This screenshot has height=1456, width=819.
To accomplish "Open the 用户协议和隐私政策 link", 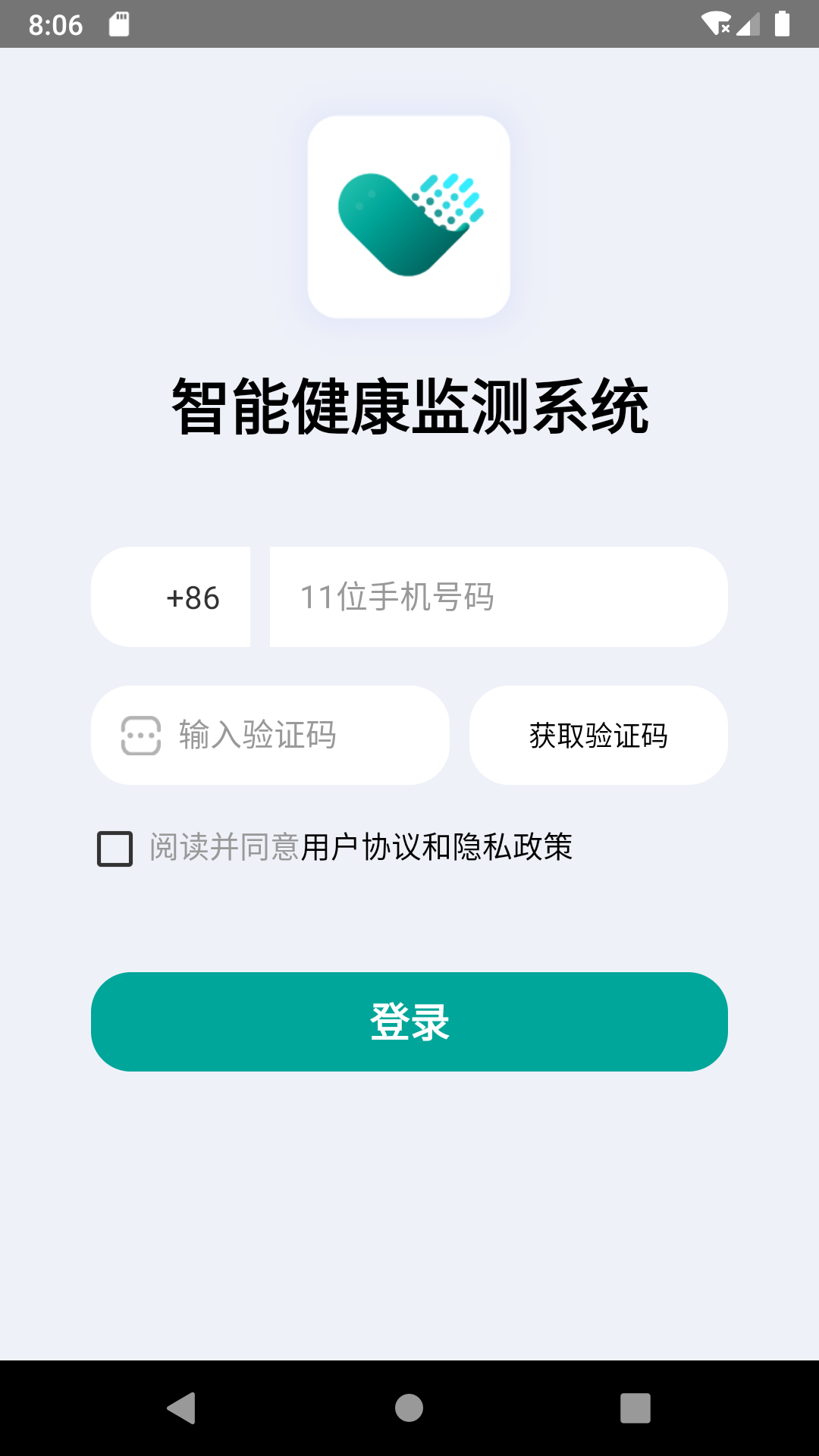I will coord(437,847).
